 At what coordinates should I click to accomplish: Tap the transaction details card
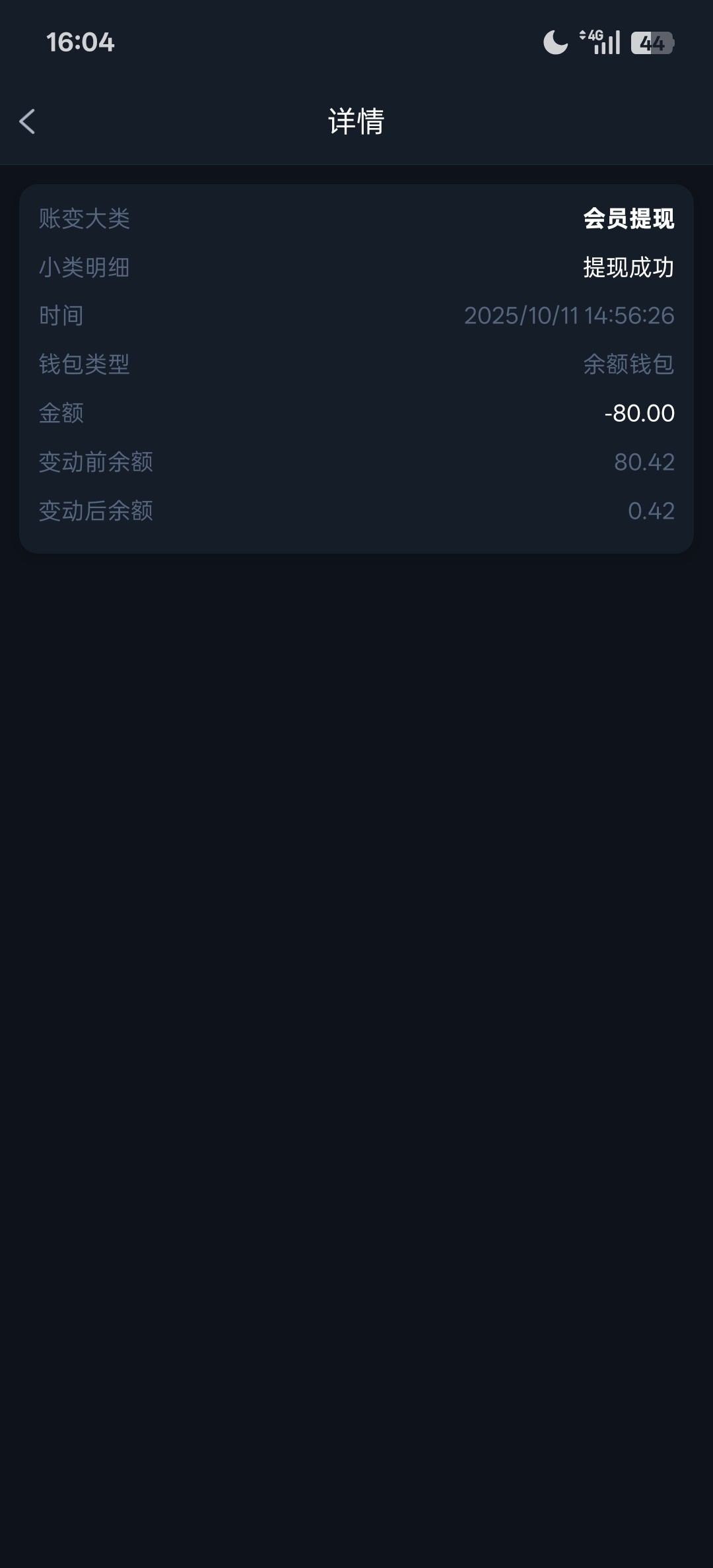[x=356, y=368]
